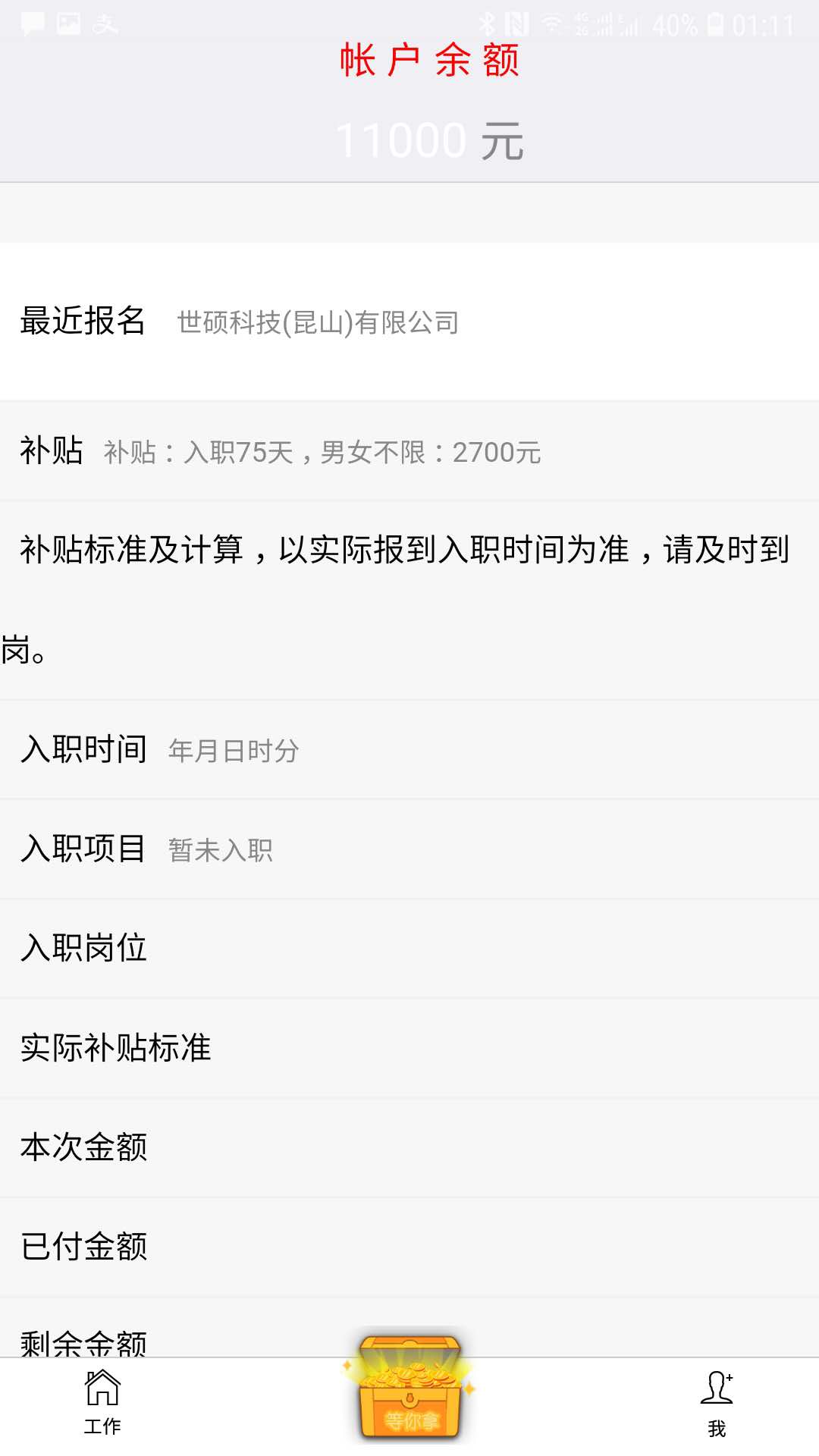The width and height of the screenshot is (819, 1456).
Task: Tap the Wi-Fi signal icon
Action: [552, 24]
